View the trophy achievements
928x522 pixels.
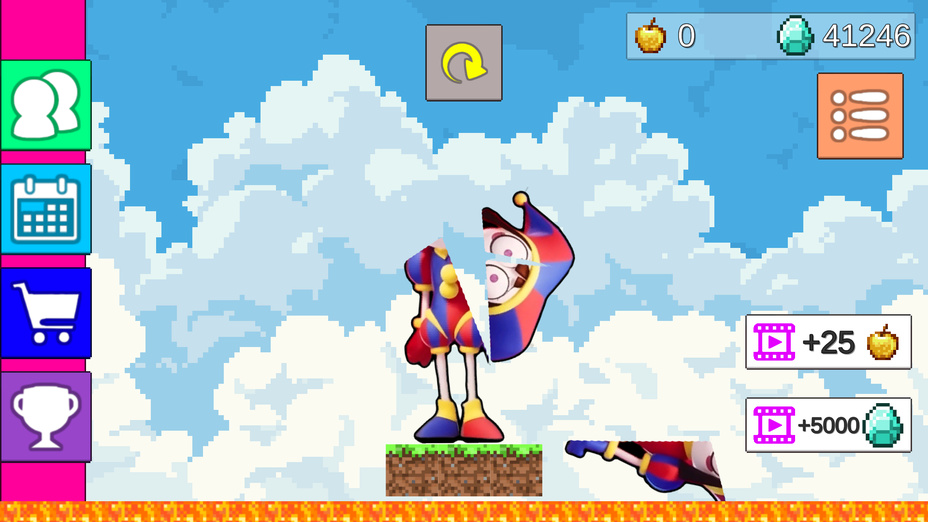[46, 417]
